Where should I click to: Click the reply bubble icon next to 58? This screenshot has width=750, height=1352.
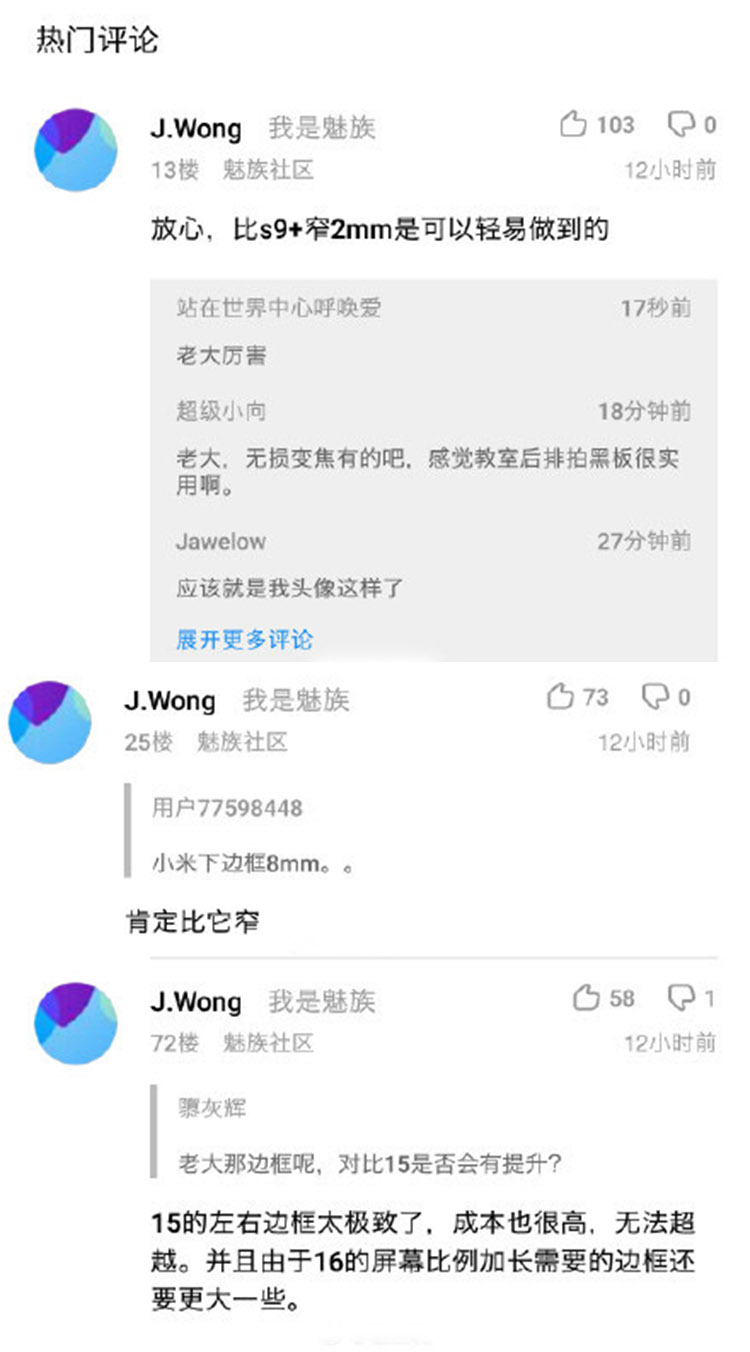[x=679, y=999]
